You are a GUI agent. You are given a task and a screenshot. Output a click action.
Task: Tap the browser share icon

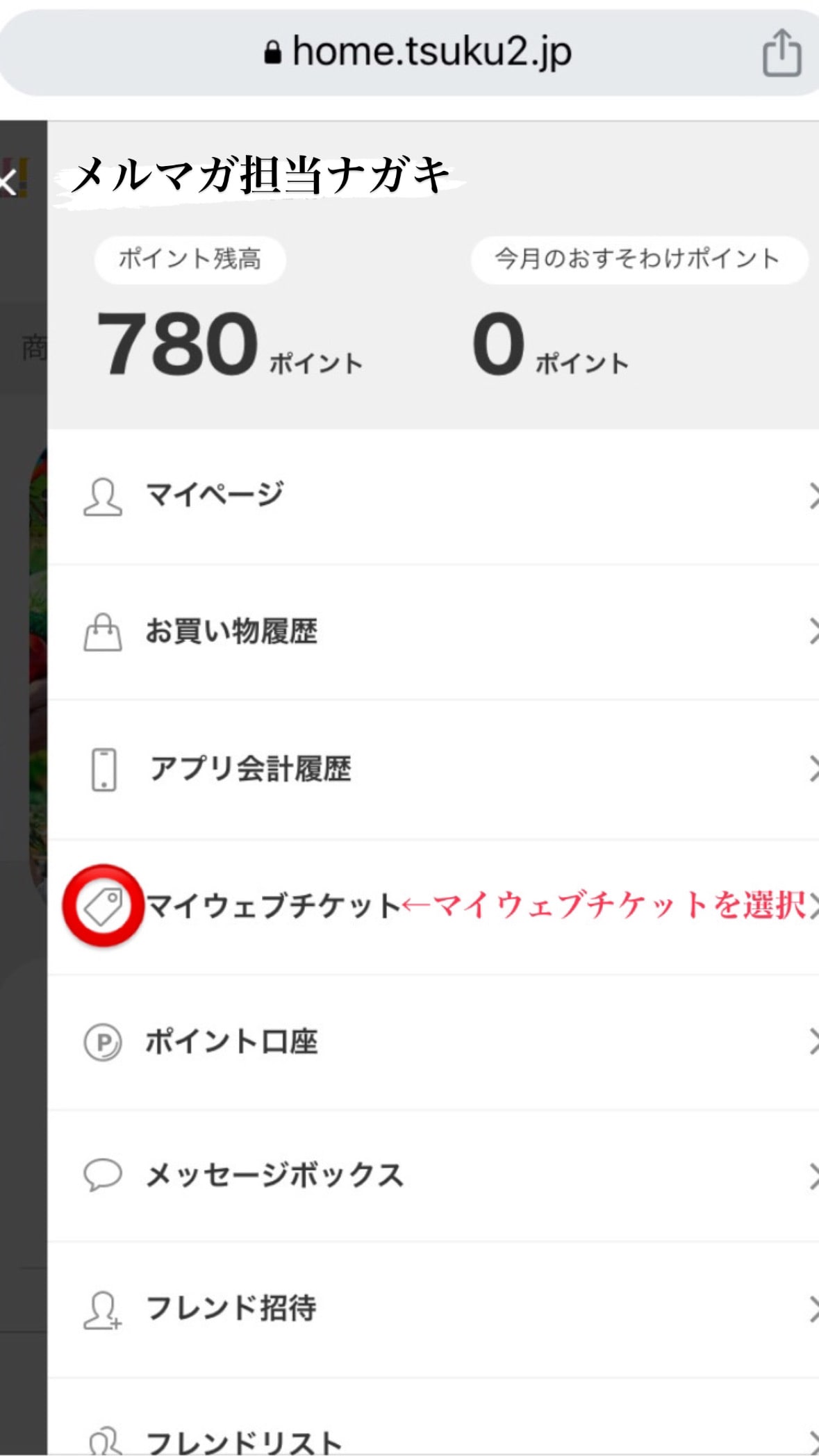781,53
